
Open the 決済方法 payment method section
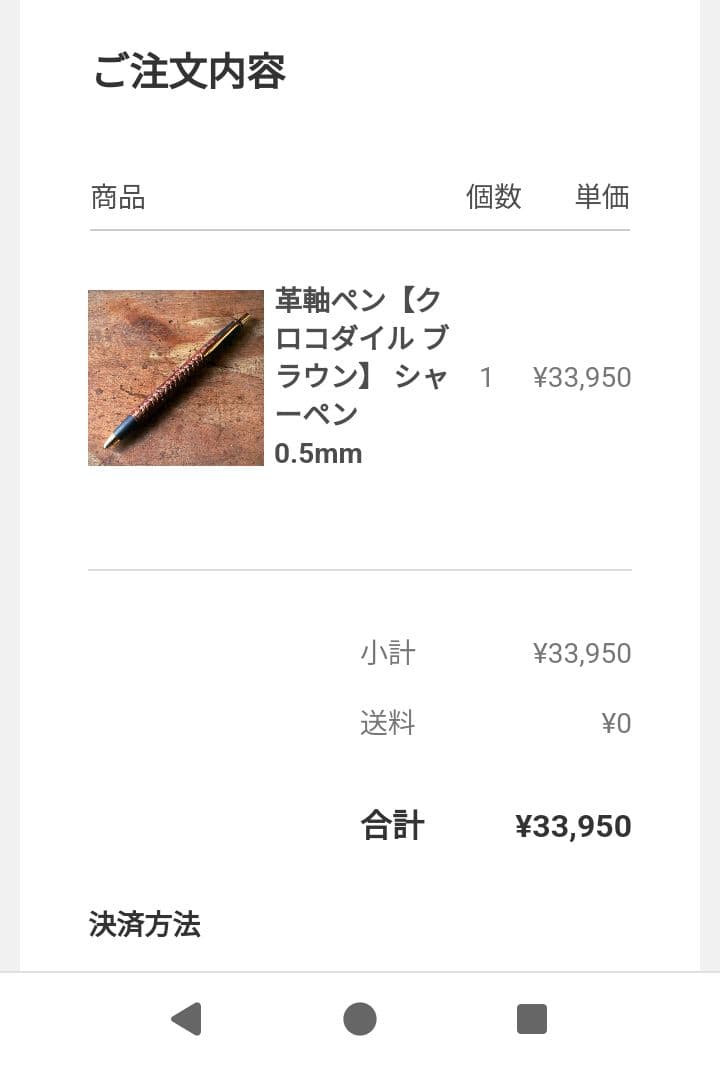pyautogui.click(x=144, y=926)
